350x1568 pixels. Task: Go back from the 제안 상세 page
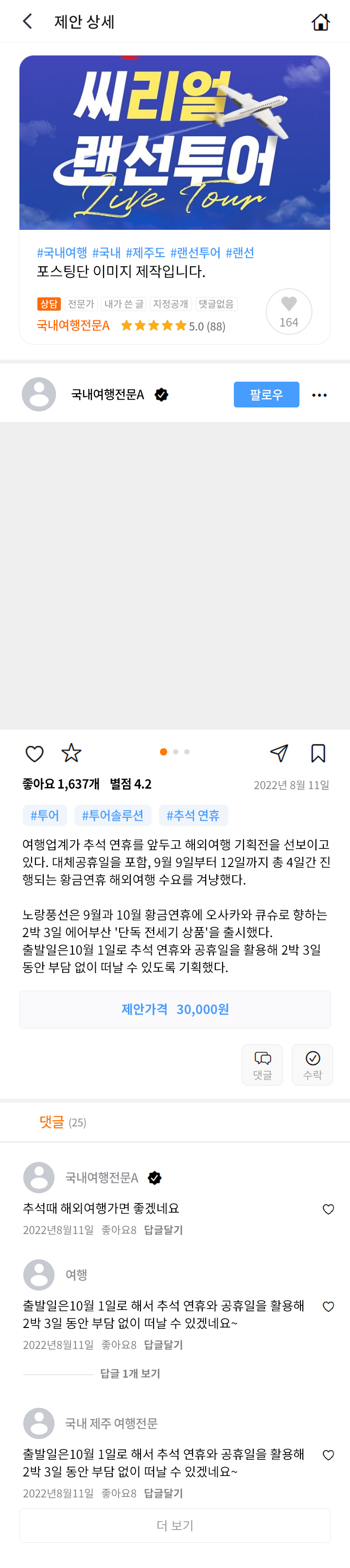point(27,22)
